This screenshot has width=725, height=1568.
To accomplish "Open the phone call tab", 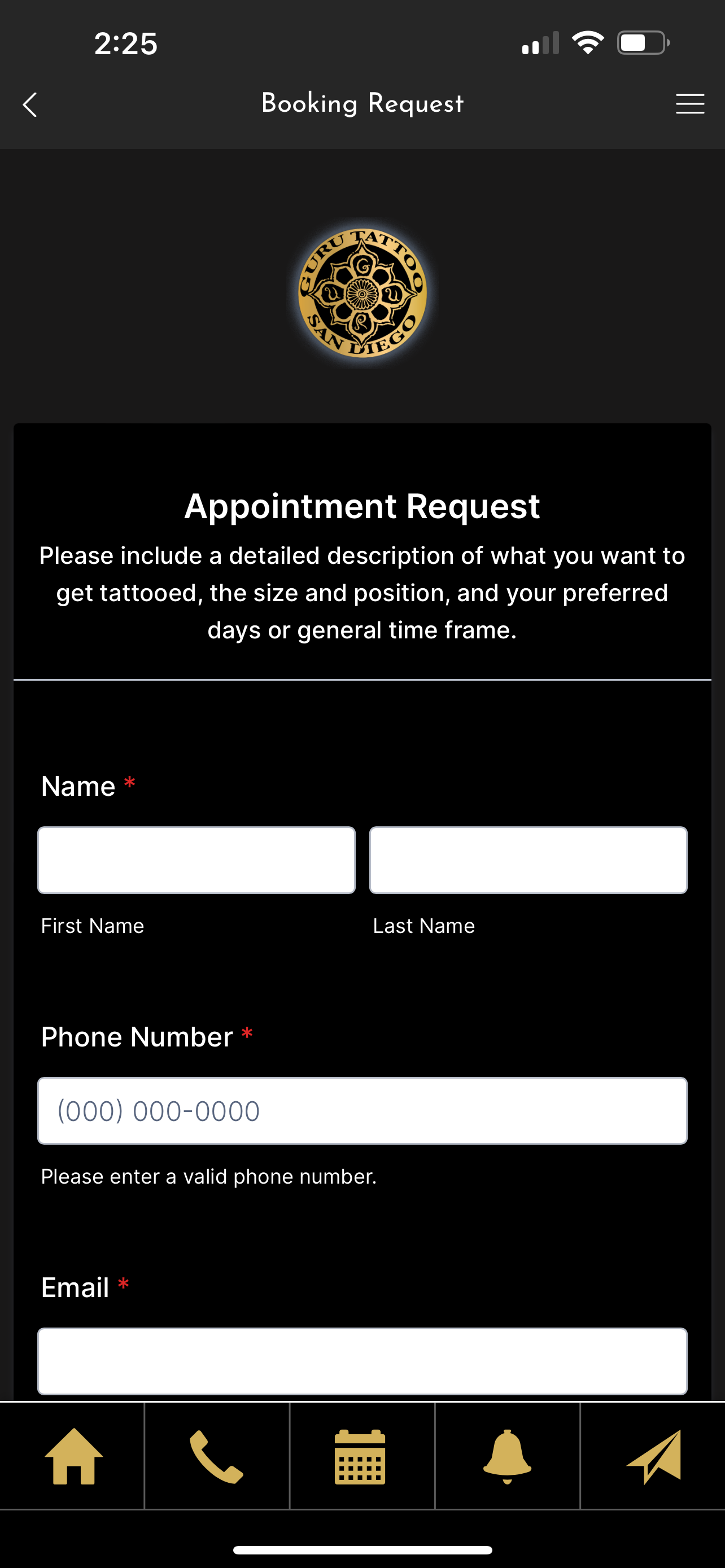I will [x=217, y=1456].
